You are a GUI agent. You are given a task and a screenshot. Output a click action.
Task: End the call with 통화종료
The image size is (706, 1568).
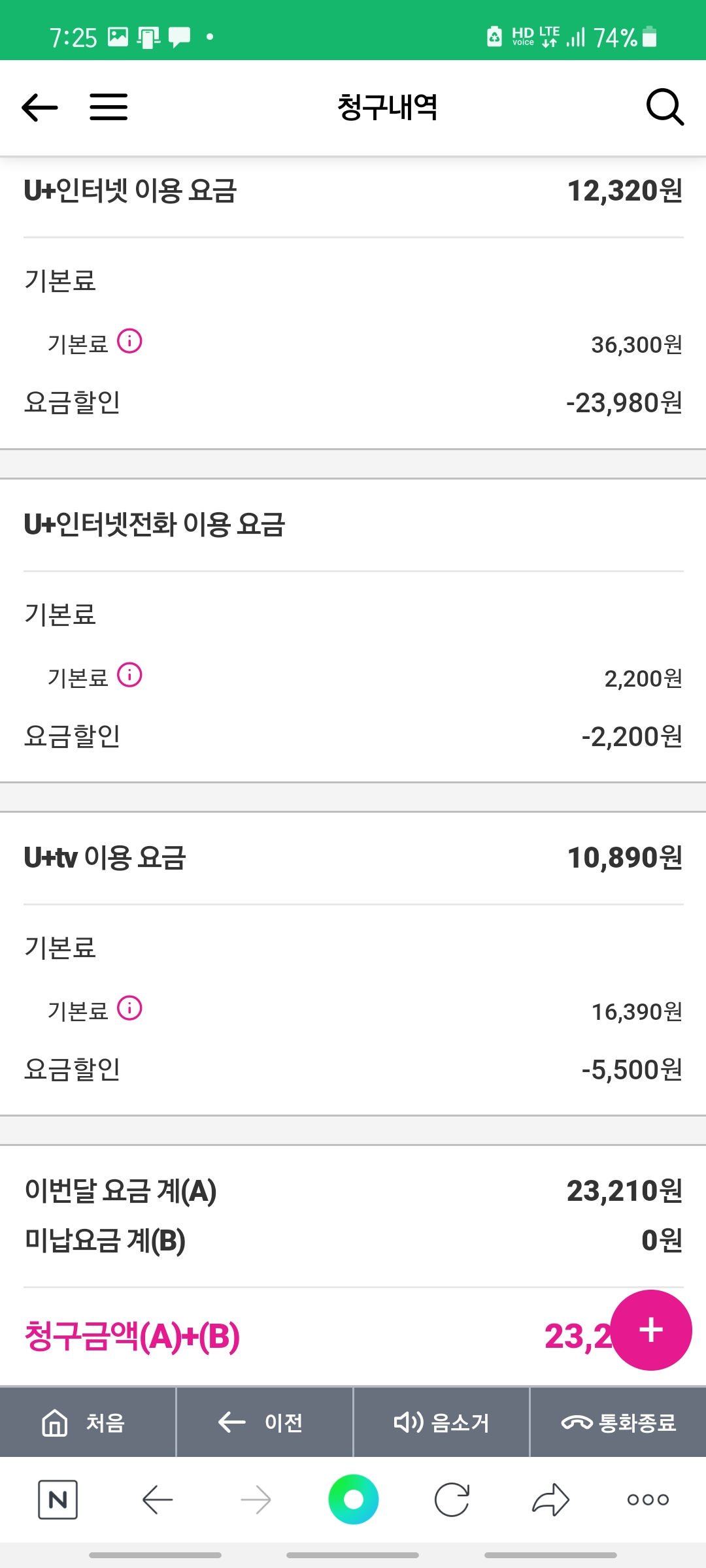[618, 1422]
